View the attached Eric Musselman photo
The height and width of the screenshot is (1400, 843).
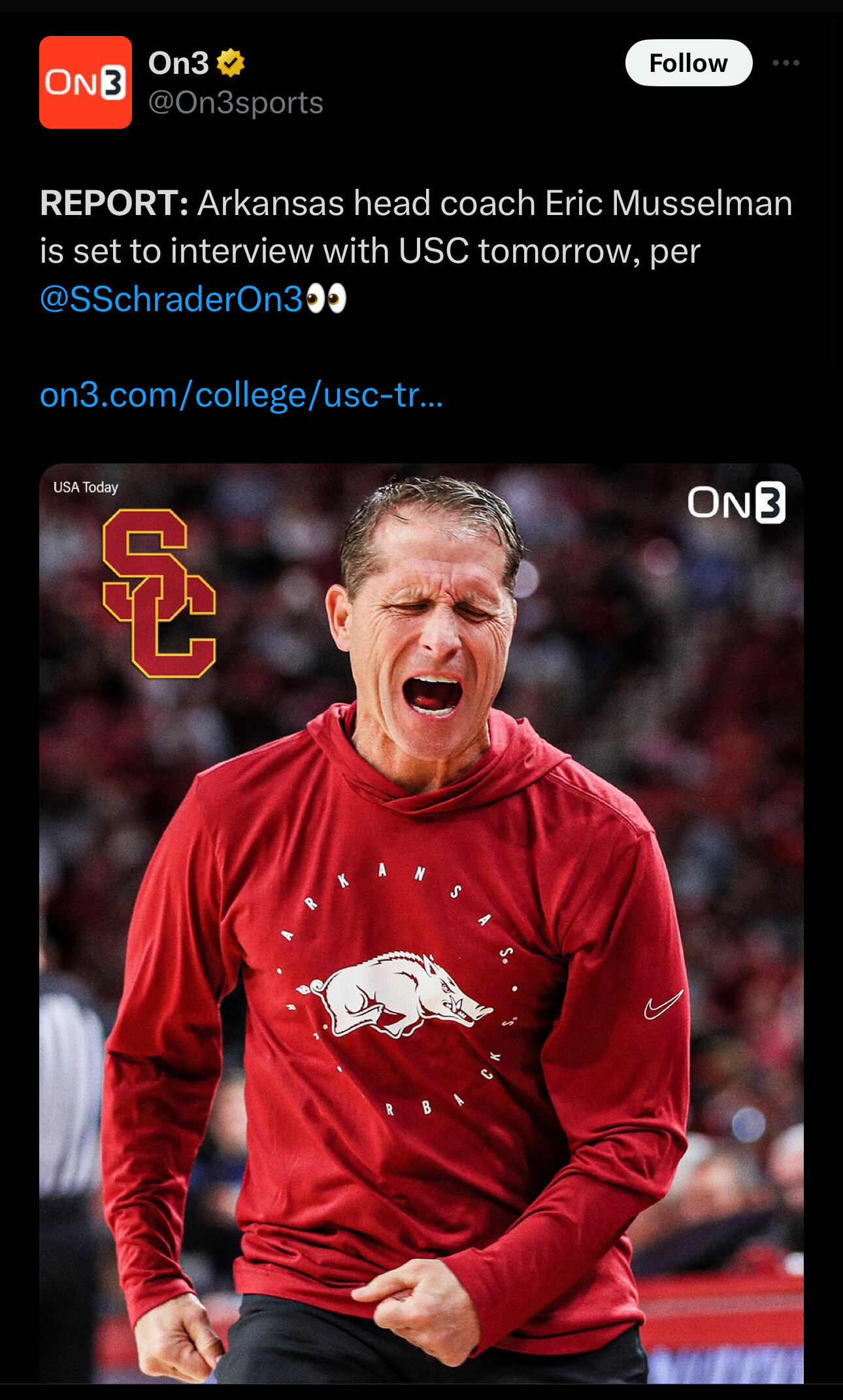tap(421, 922)
